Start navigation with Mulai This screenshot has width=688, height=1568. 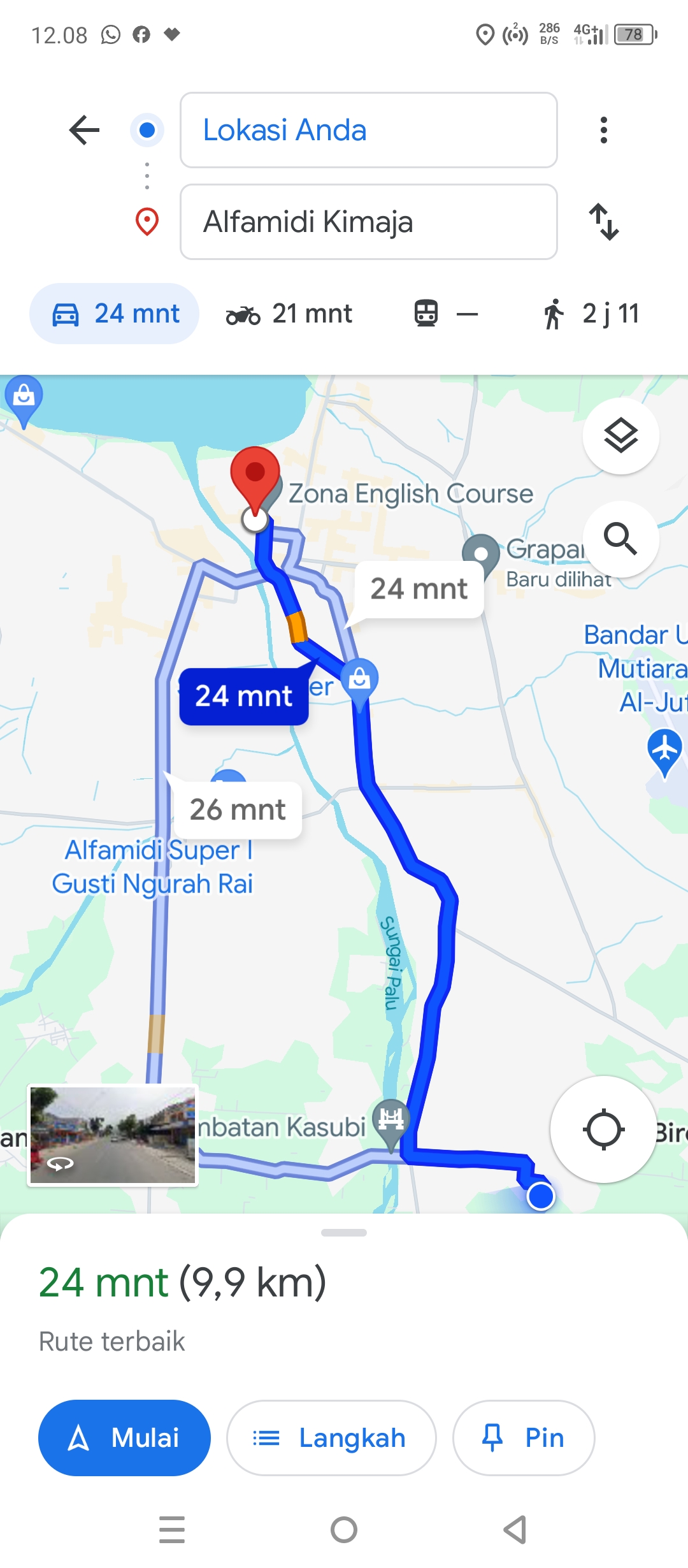[124, 1438]
